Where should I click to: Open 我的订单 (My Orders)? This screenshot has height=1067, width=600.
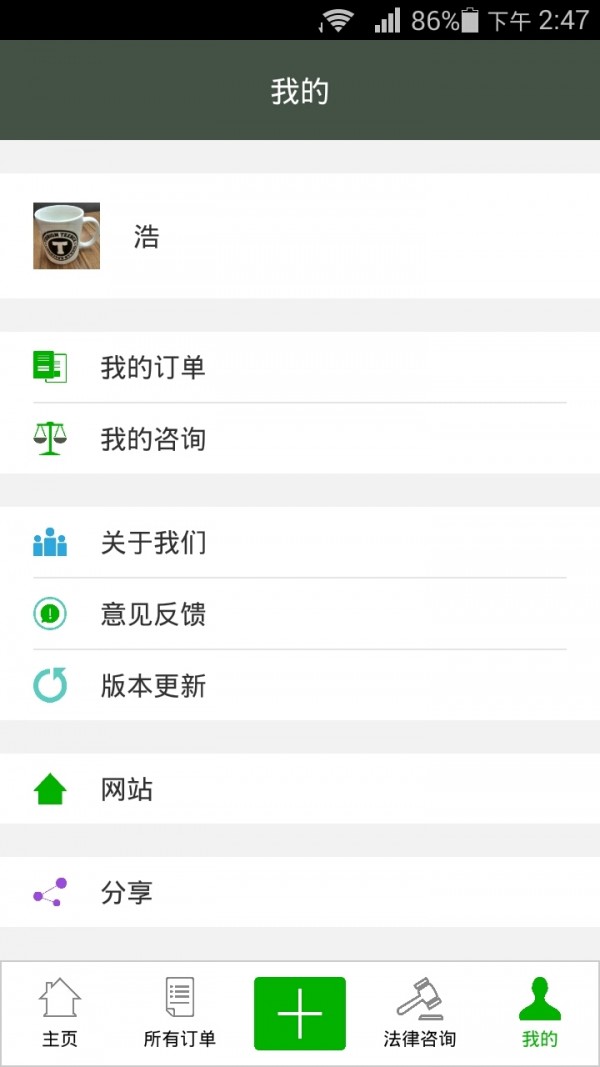(300, 367)
